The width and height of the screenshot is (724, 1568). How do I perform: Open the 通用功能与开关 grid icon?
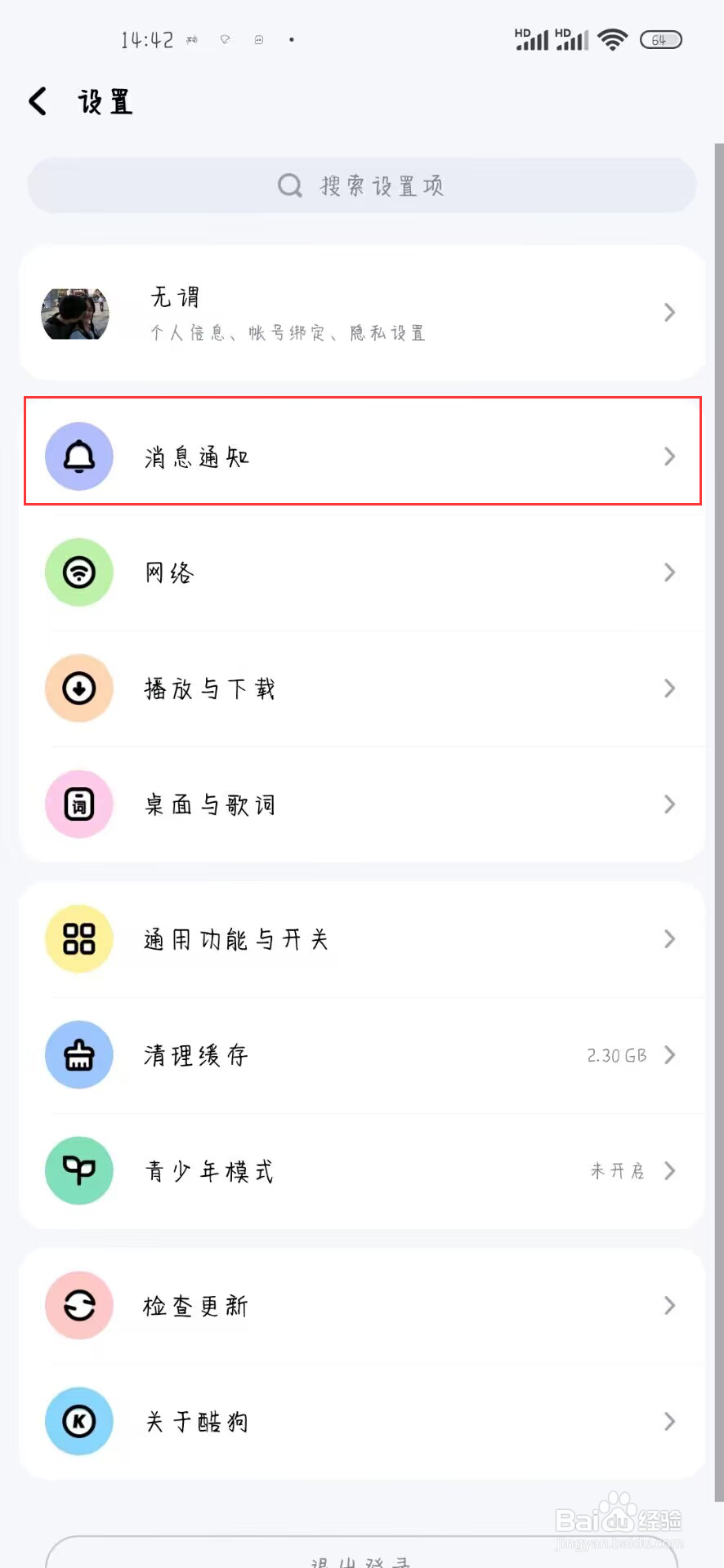click(x=78, y=939)
